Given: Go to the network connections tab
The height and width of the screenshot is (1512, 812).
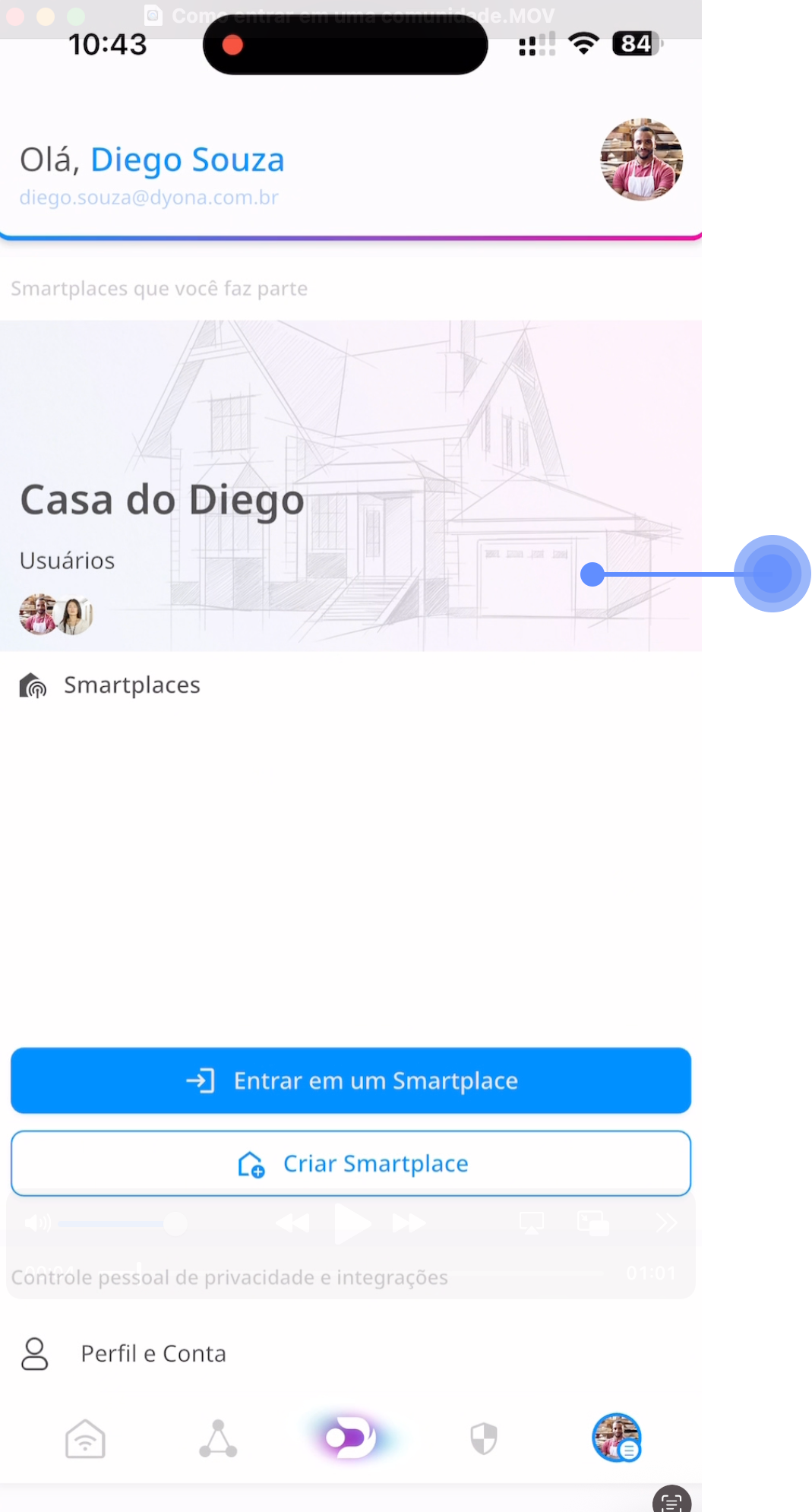Looking at the screenshot, I should click(x=218, y=1438).
